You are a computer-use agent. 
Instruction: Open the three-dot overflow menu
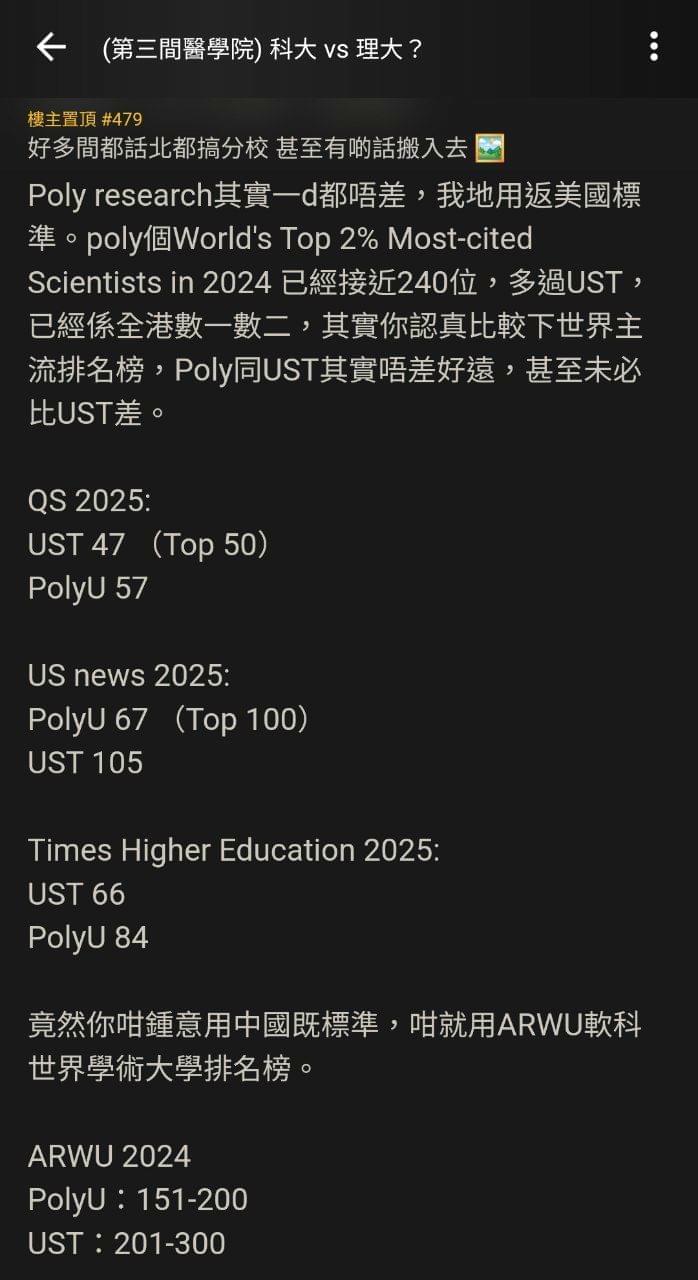[653, 46]
